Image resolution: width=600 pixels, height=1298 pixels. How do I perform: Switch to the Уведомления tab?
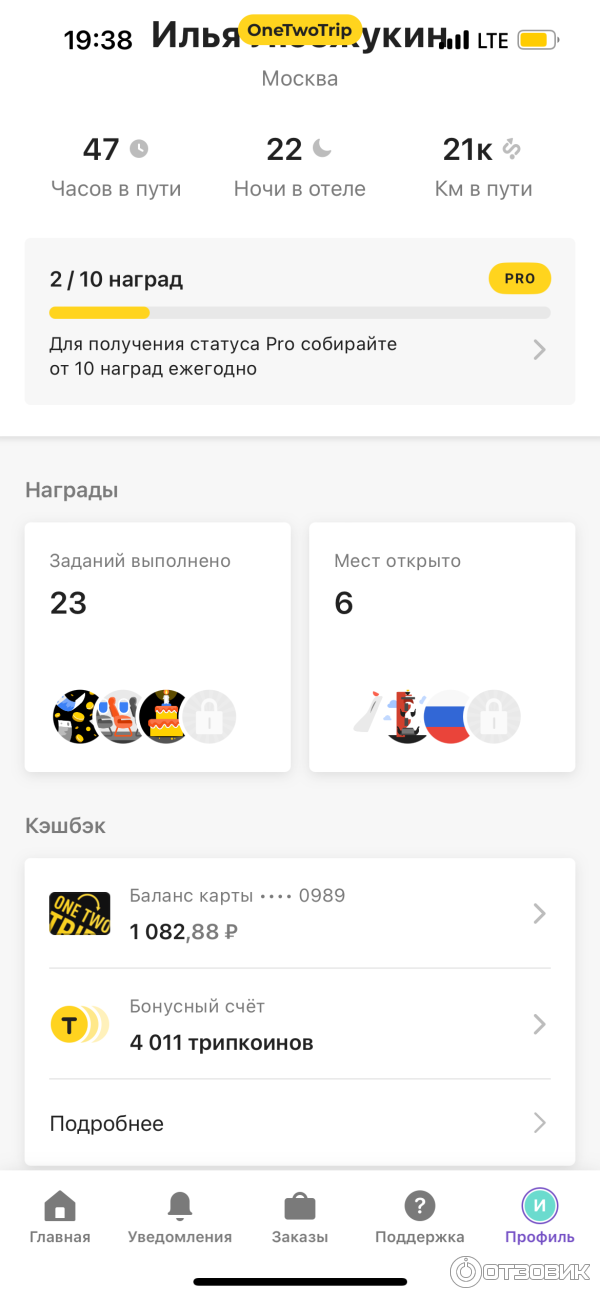(180, 1217)
